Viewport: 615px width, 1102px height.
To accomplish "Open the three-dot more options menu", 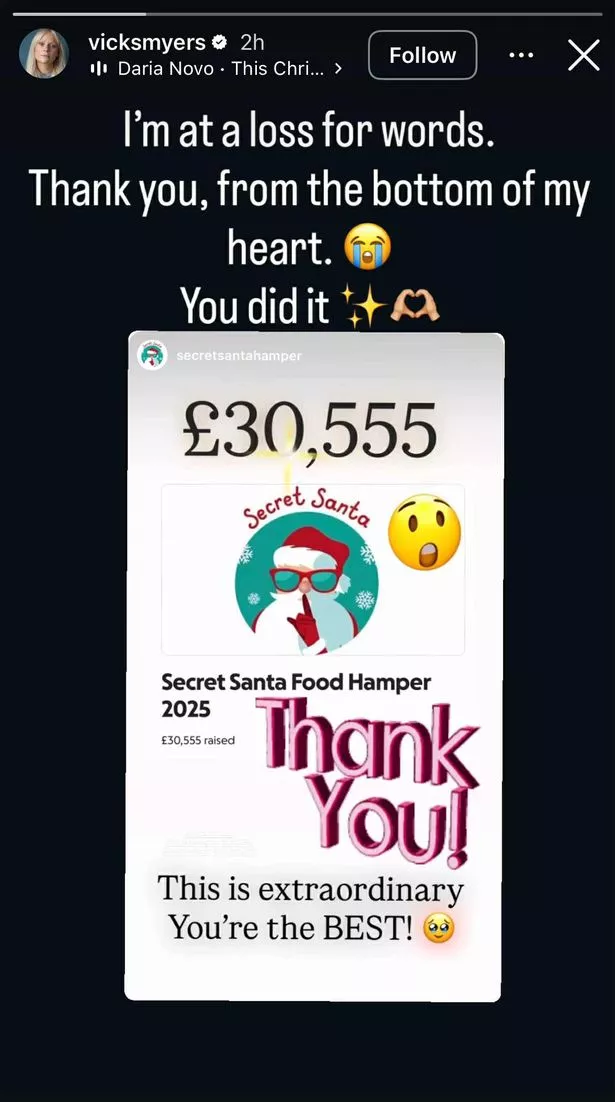I will click(x=521, y=55).
